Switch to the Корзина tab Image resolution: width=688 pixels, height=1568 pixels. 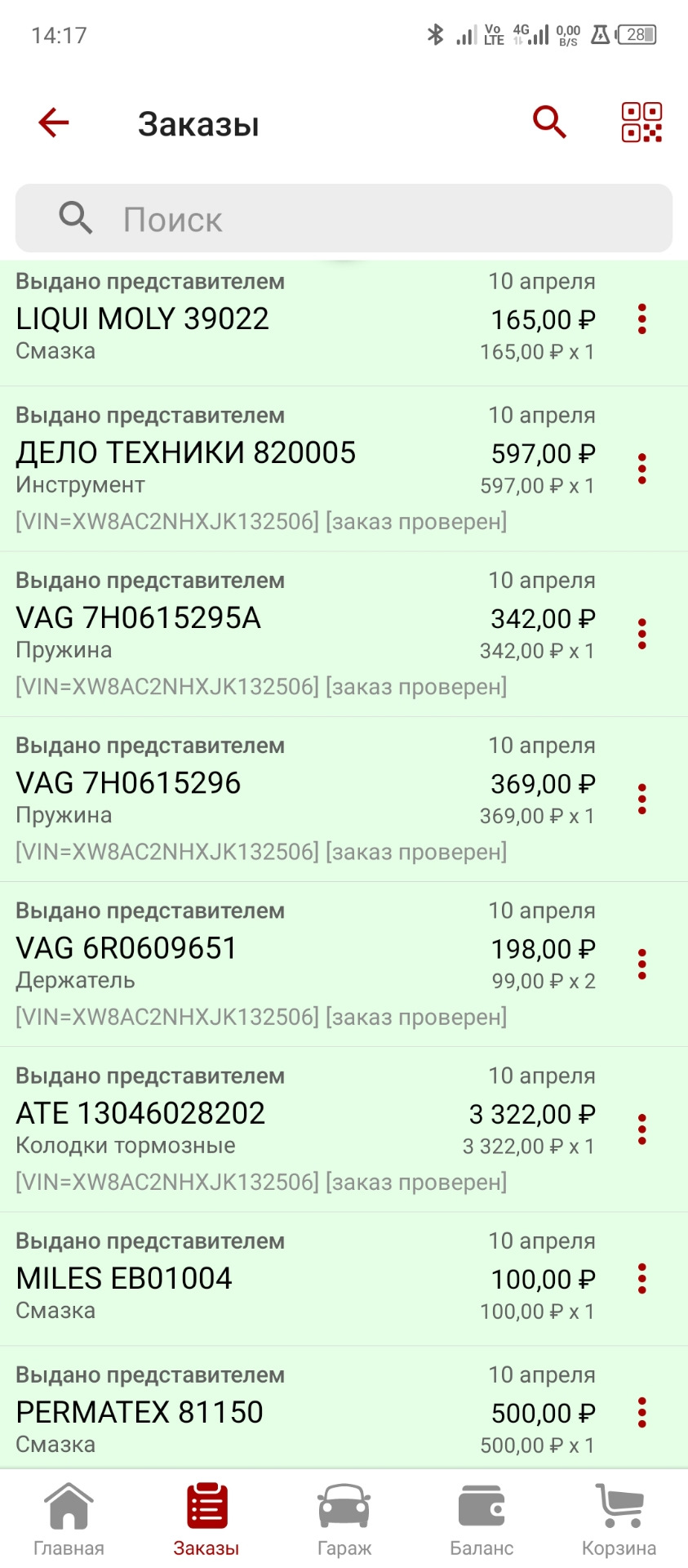tap(619, 1520)
